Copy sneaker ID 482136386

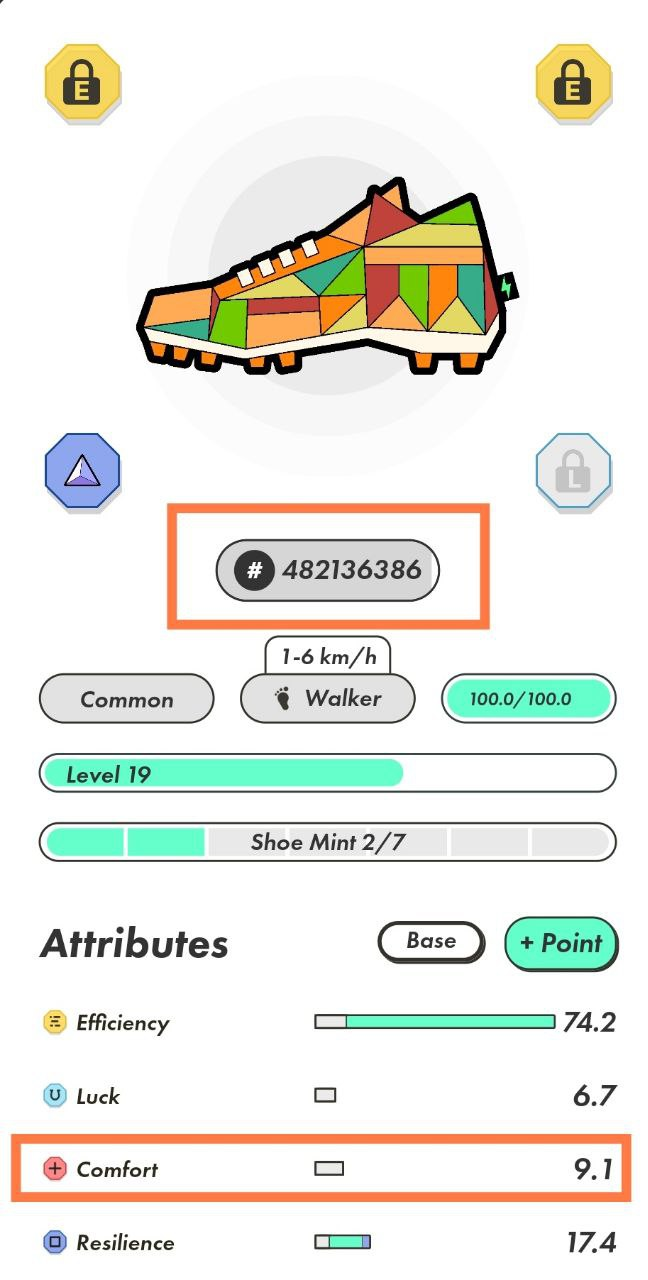coord(328,571)
